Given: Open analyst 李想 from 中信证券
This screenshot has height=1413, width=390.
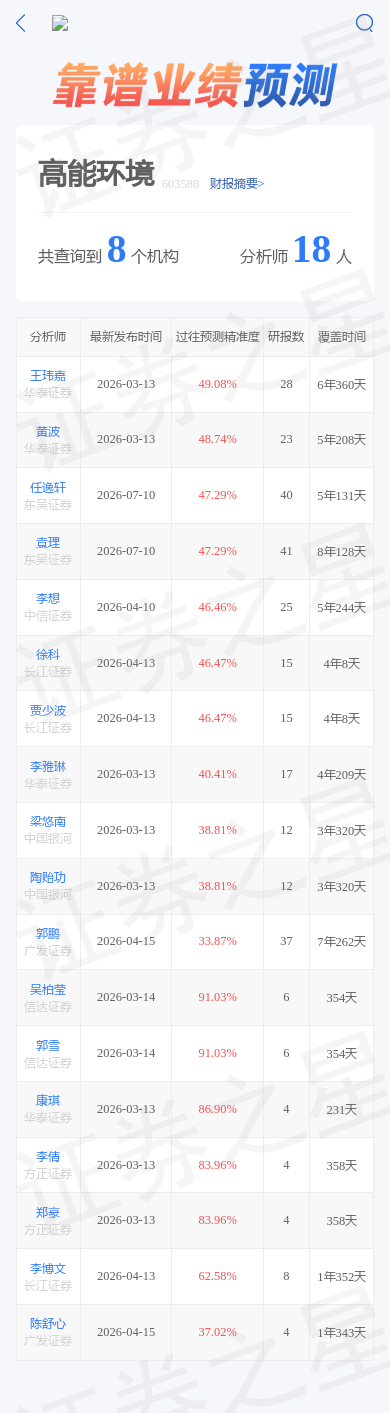Looking at the screenshot, I should tap(48, 599).
